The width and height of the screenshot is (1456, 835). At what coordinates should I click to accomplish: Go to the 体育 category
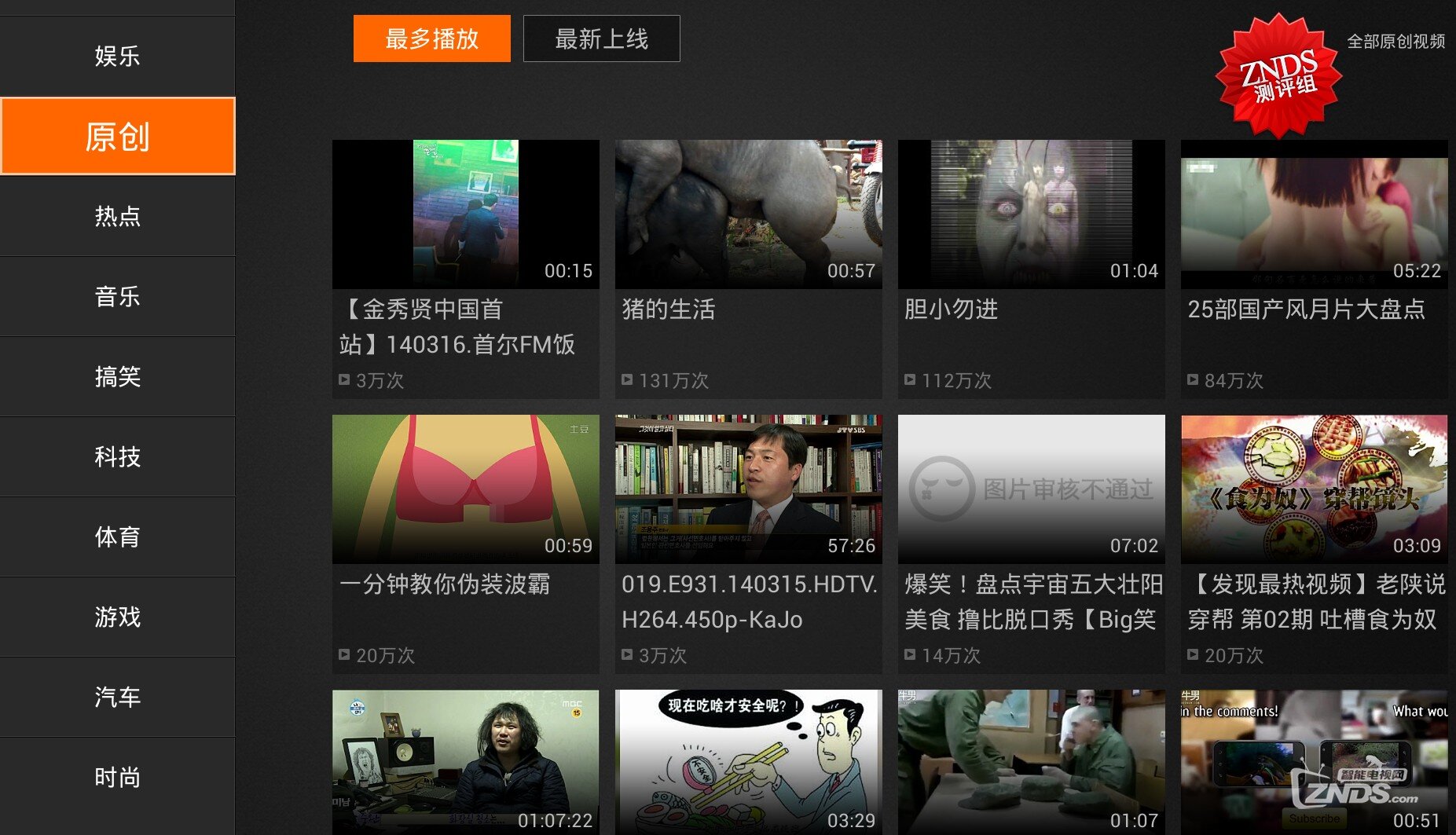[x=117, y=537]
